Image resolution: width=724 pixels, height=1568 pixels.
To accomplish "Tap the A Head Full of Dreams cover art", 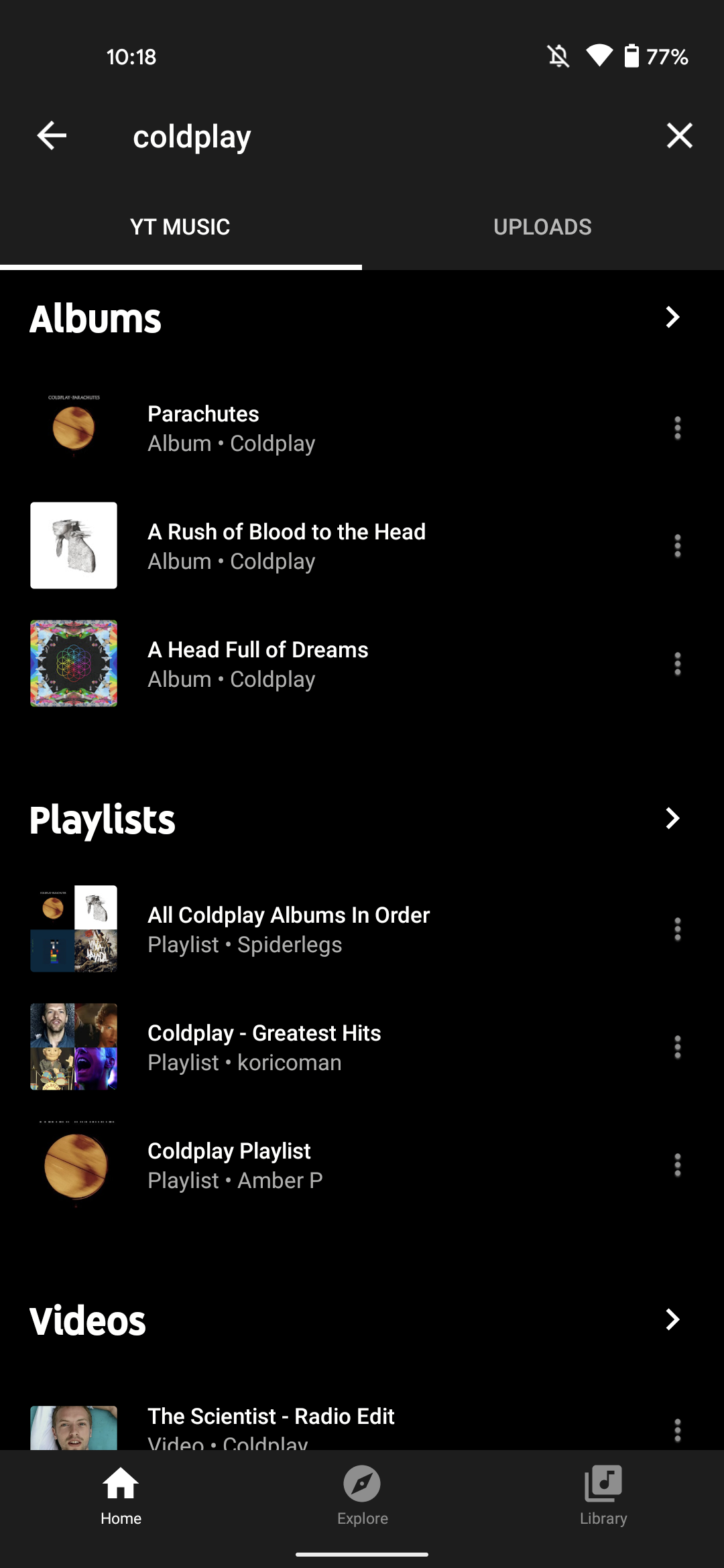I will [x=74, y=663].
